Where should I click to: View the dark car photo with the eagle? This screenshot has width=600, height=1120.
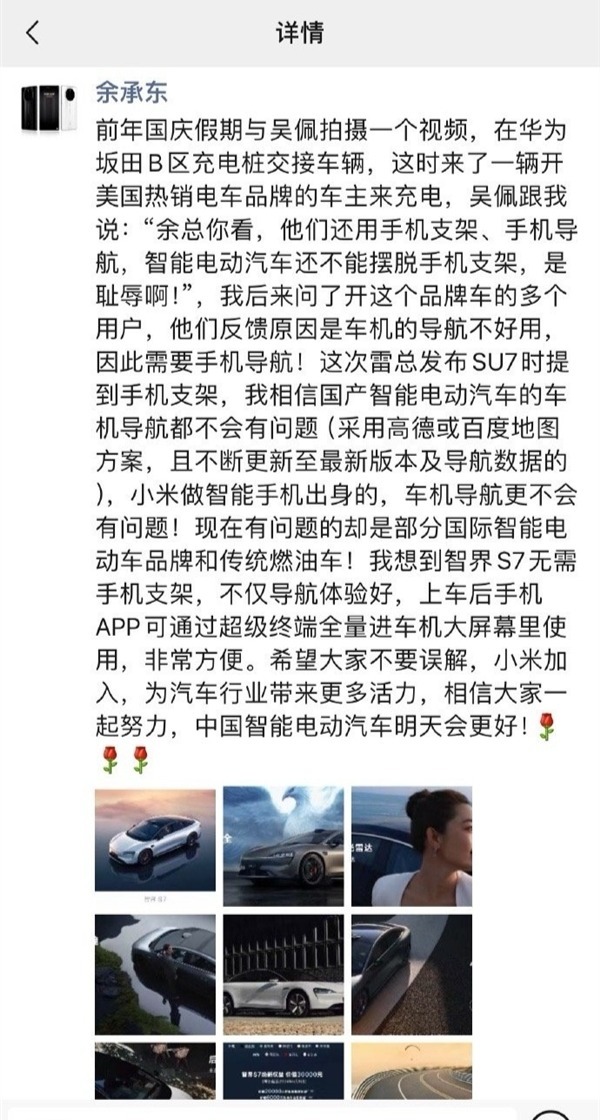[283, 840]
